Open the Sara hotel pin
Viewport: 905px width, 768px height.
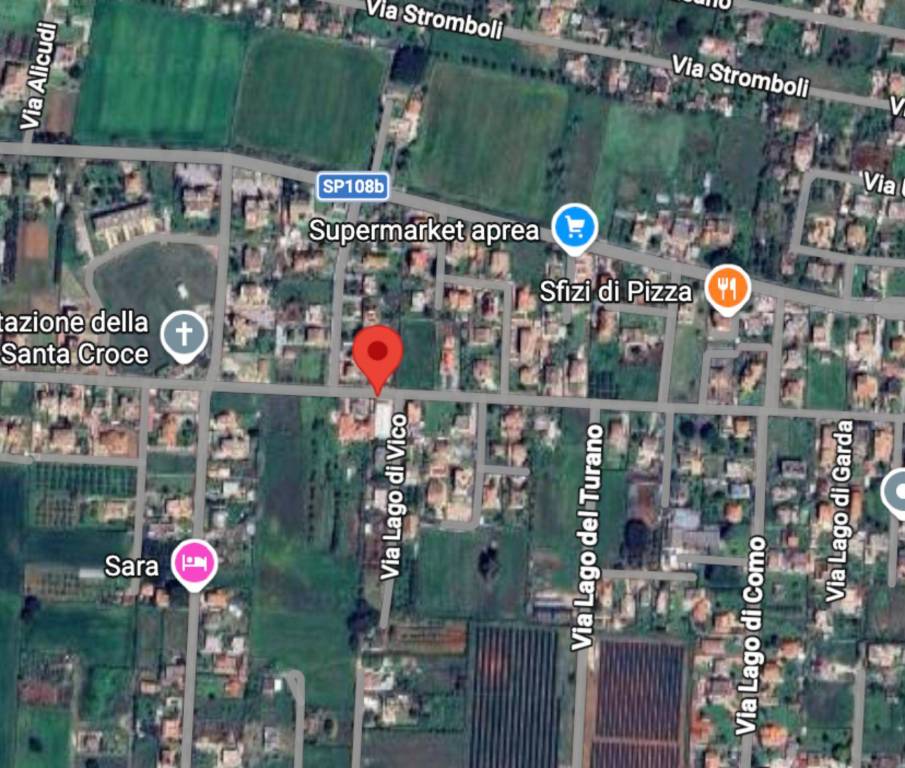(x=194, y=563)
